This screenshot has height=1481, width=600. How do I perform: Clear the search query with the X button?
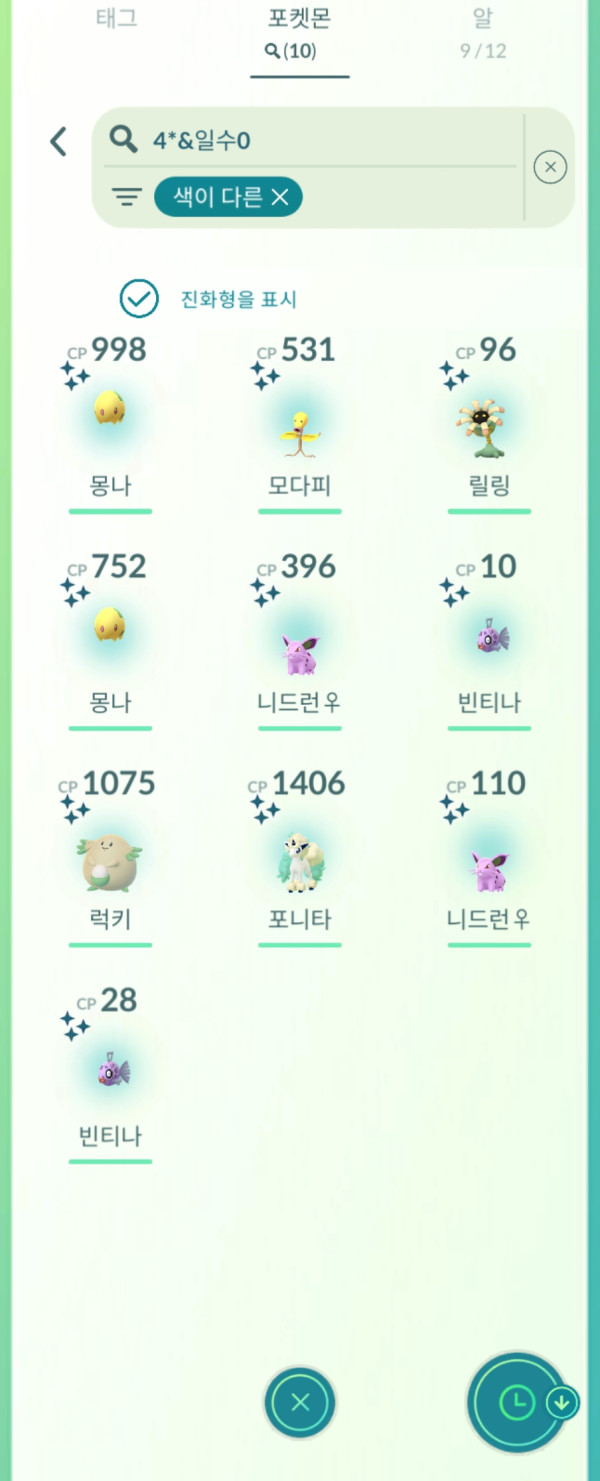[550, 167]
